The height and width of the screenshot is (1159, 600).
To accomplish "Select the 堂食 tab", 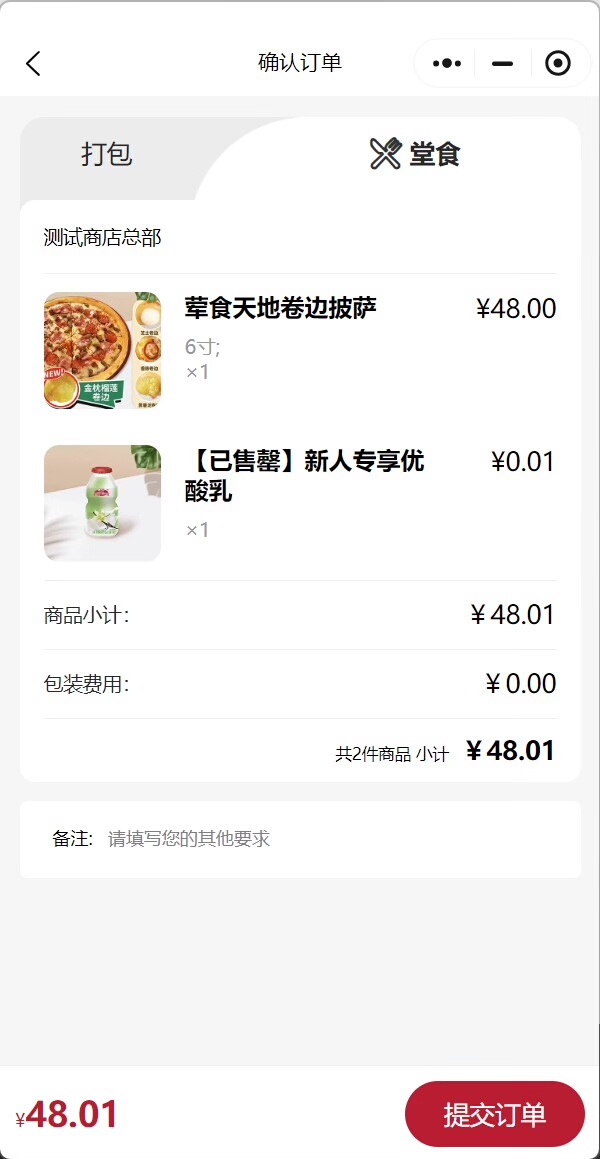I will point(415,155).
